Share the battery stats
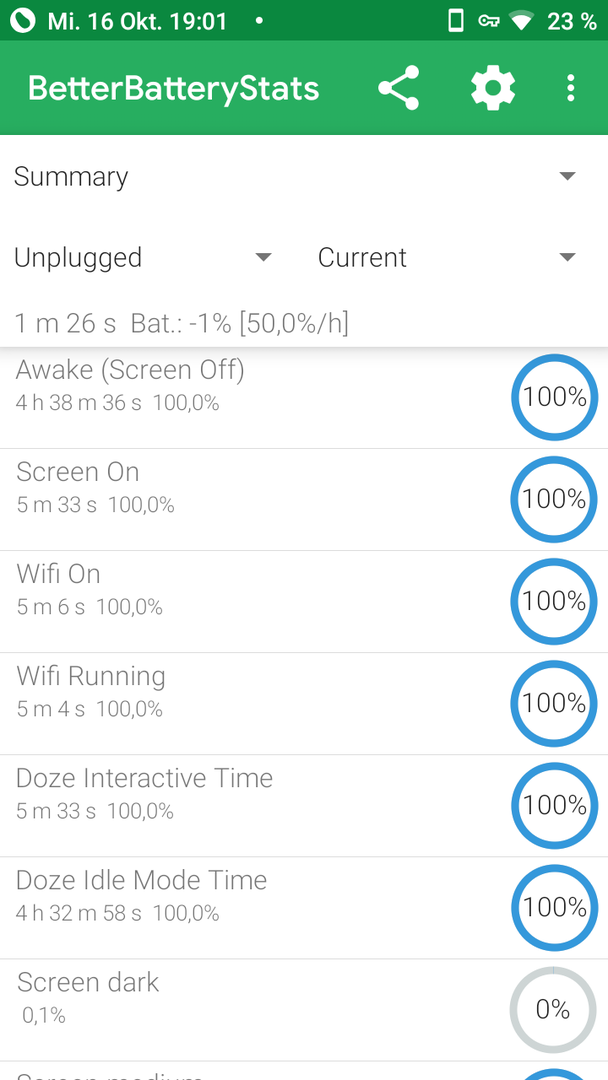Screen dimensions: 608x1080 (x=398, y=88)
